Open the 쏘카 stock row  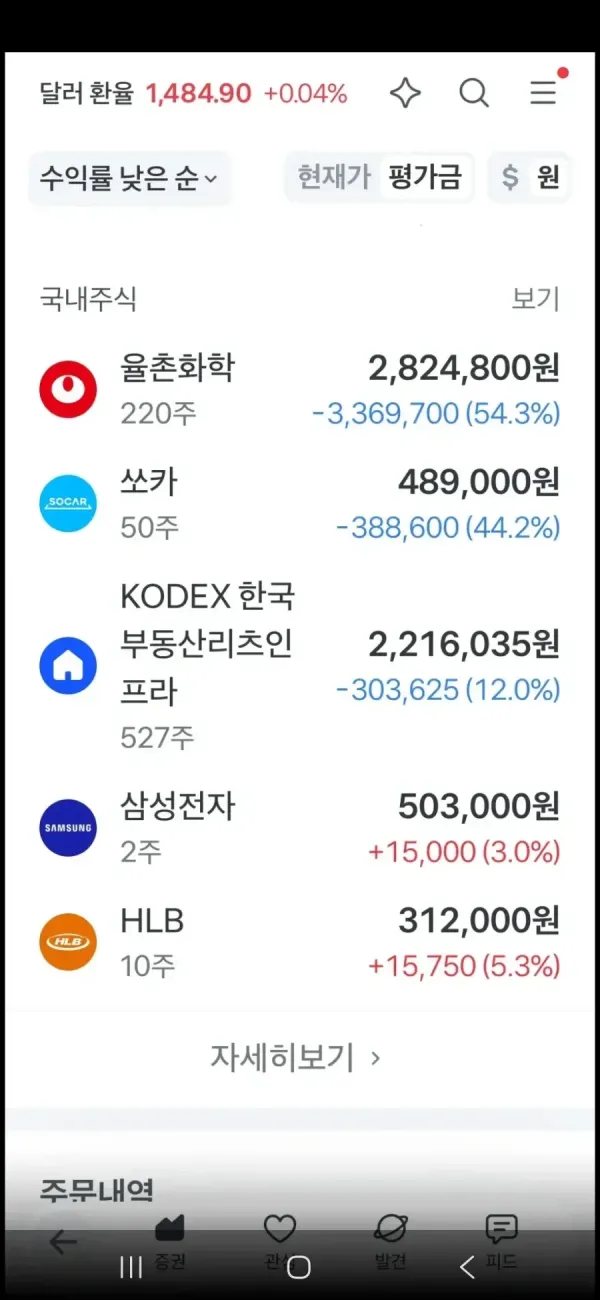pyautogui.click(x=300, y=504)
